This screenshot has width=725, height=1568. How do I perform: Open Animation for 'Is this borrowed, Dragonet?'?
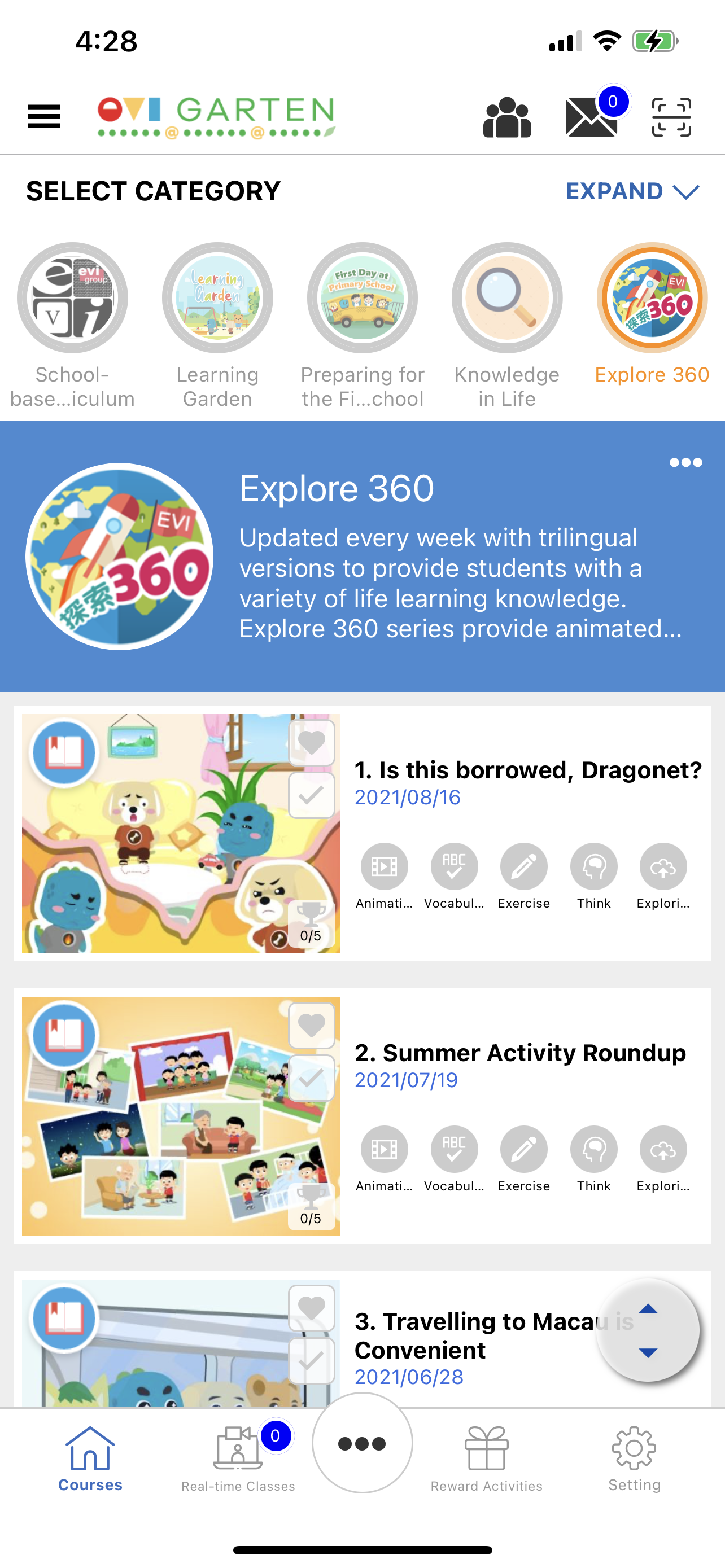click(x=384, y=866)
